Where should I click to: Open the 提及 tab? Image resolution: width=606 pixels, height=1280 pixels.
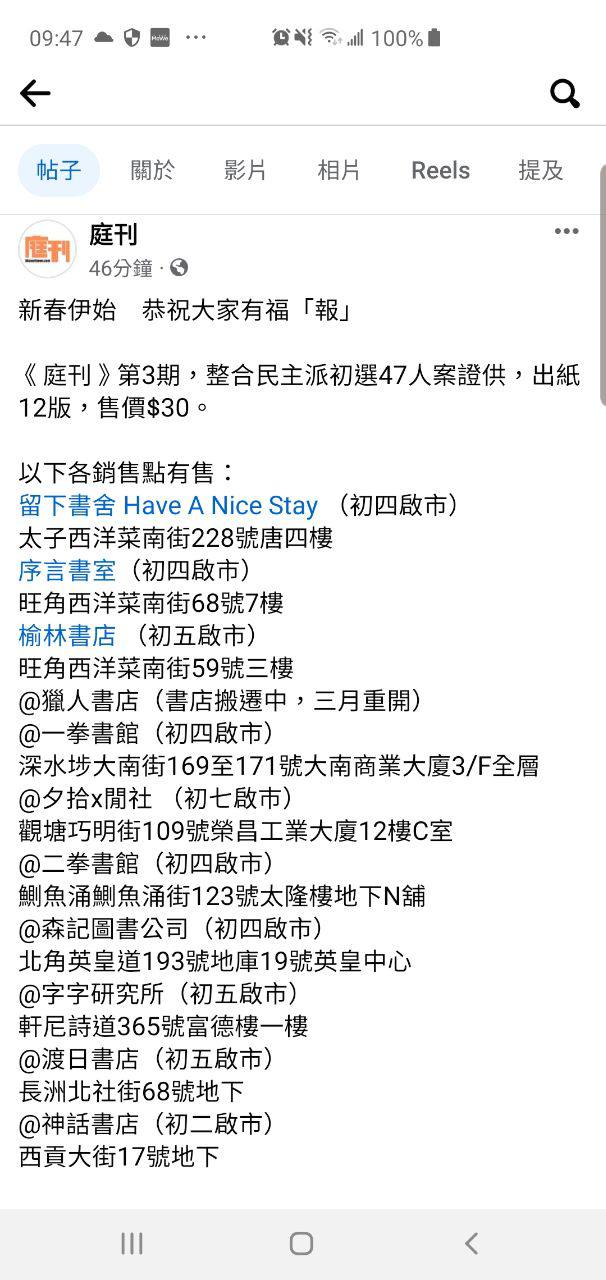pos(540,170)
